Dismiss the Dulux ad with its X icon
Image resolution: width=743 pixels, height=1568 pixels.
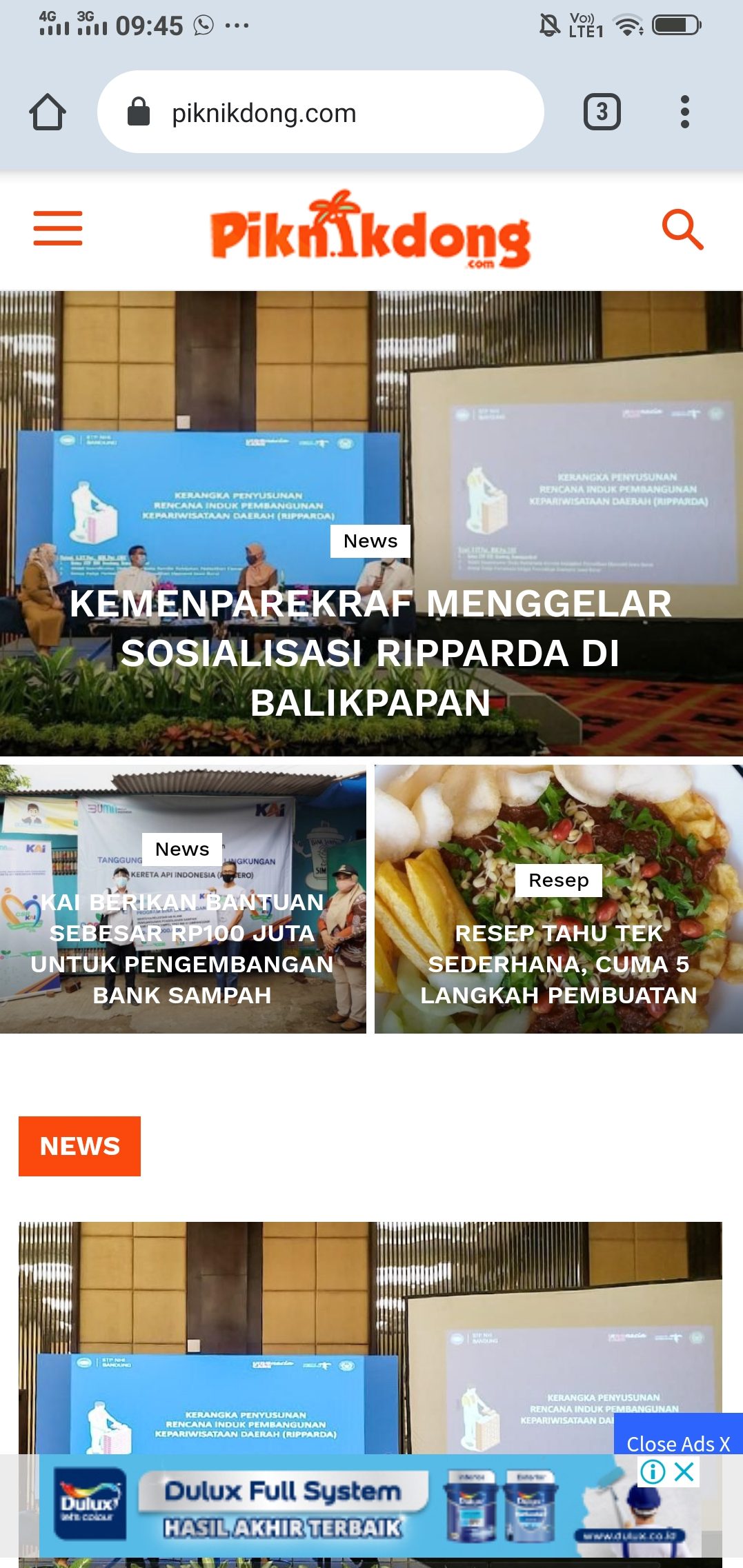684,1472
